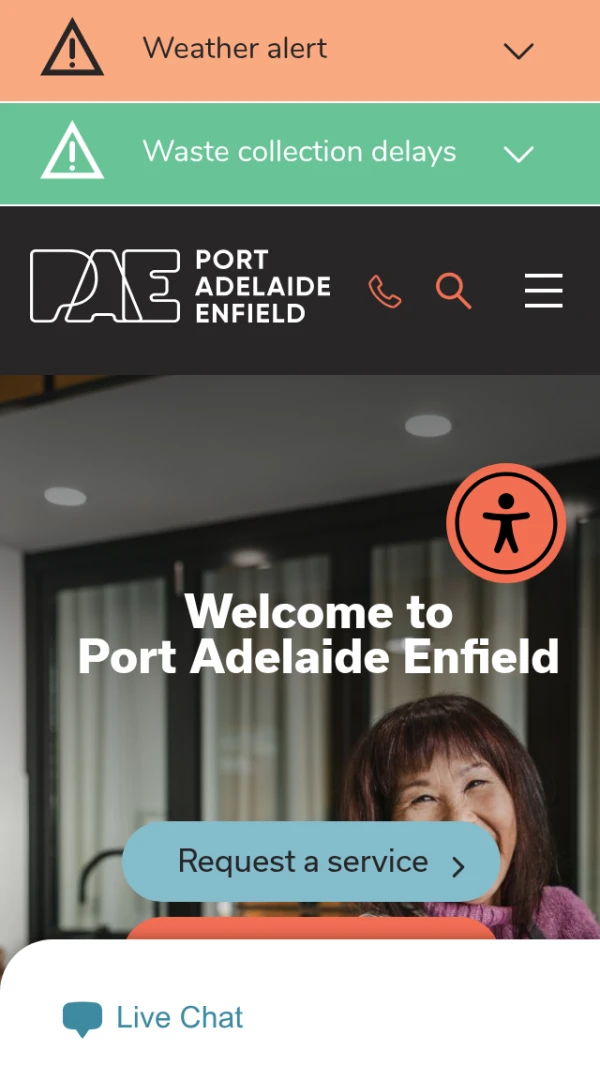Image resolution: width=600 pixels, height=1065 pixels.
Task: Expand the Weather alert banner
Action: point(518,50)
